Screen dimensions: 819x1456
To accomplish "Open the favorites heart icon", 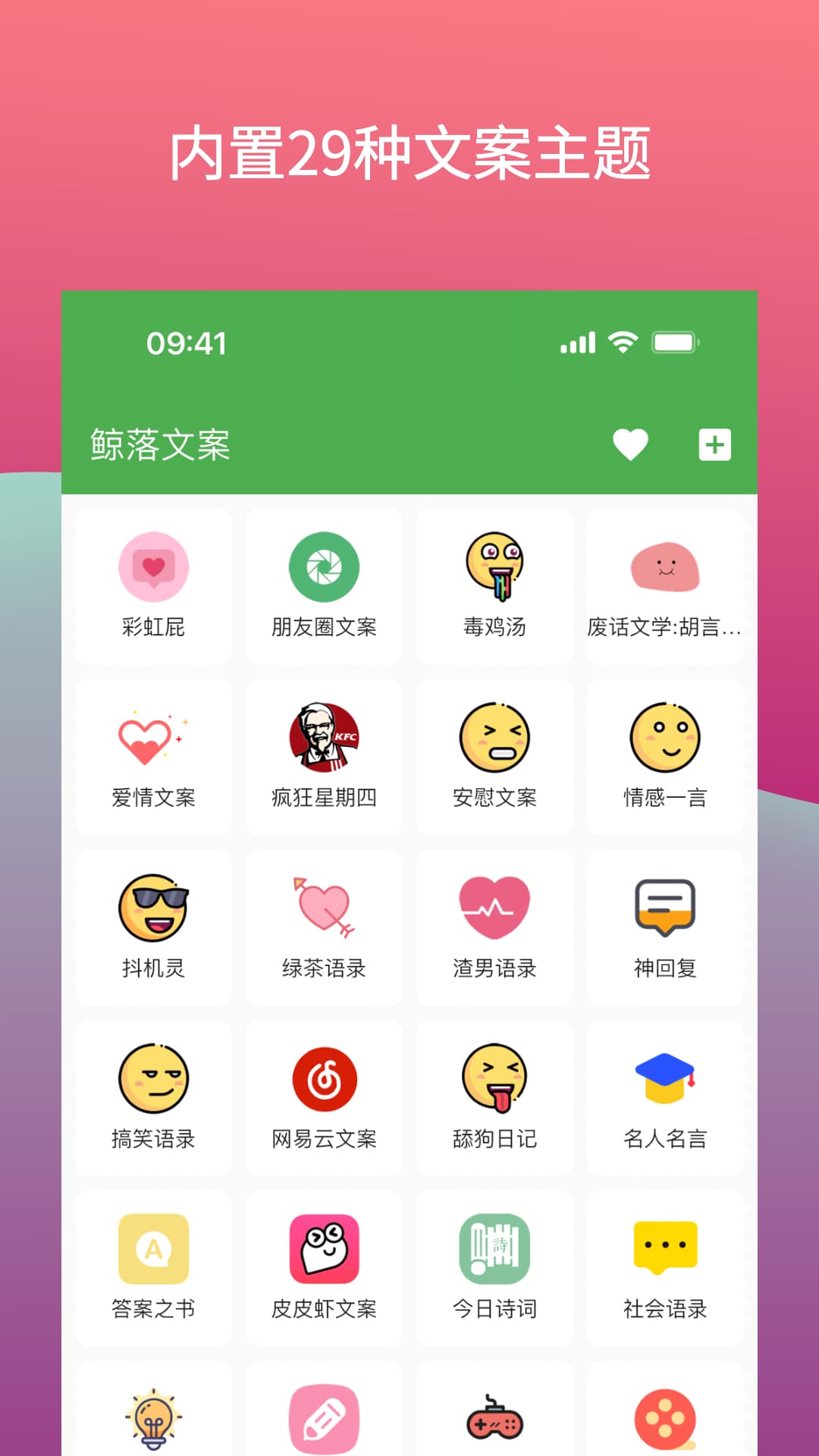I will [x=632, y=446].
